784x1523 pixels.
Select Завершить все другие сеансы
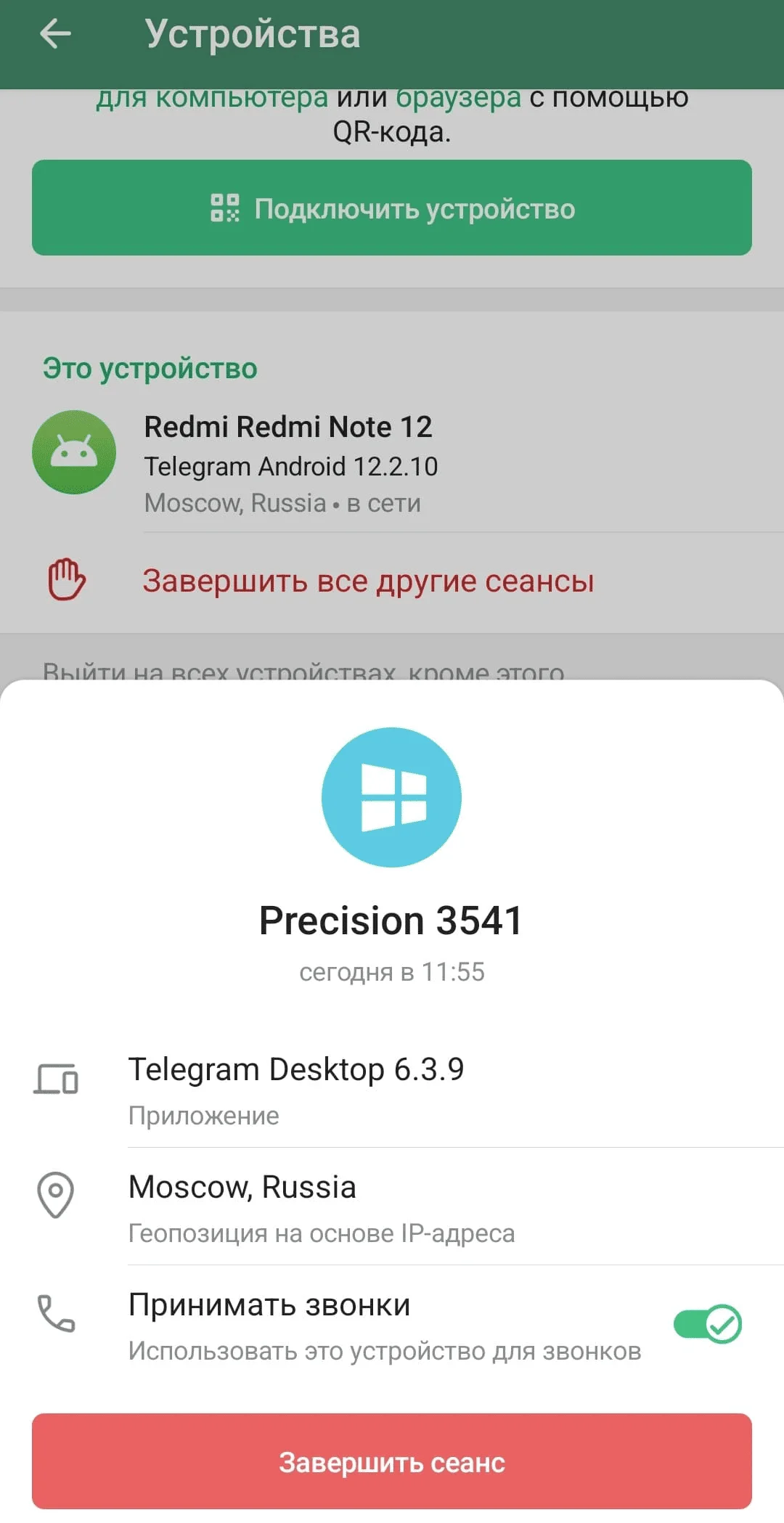[367, 581]
